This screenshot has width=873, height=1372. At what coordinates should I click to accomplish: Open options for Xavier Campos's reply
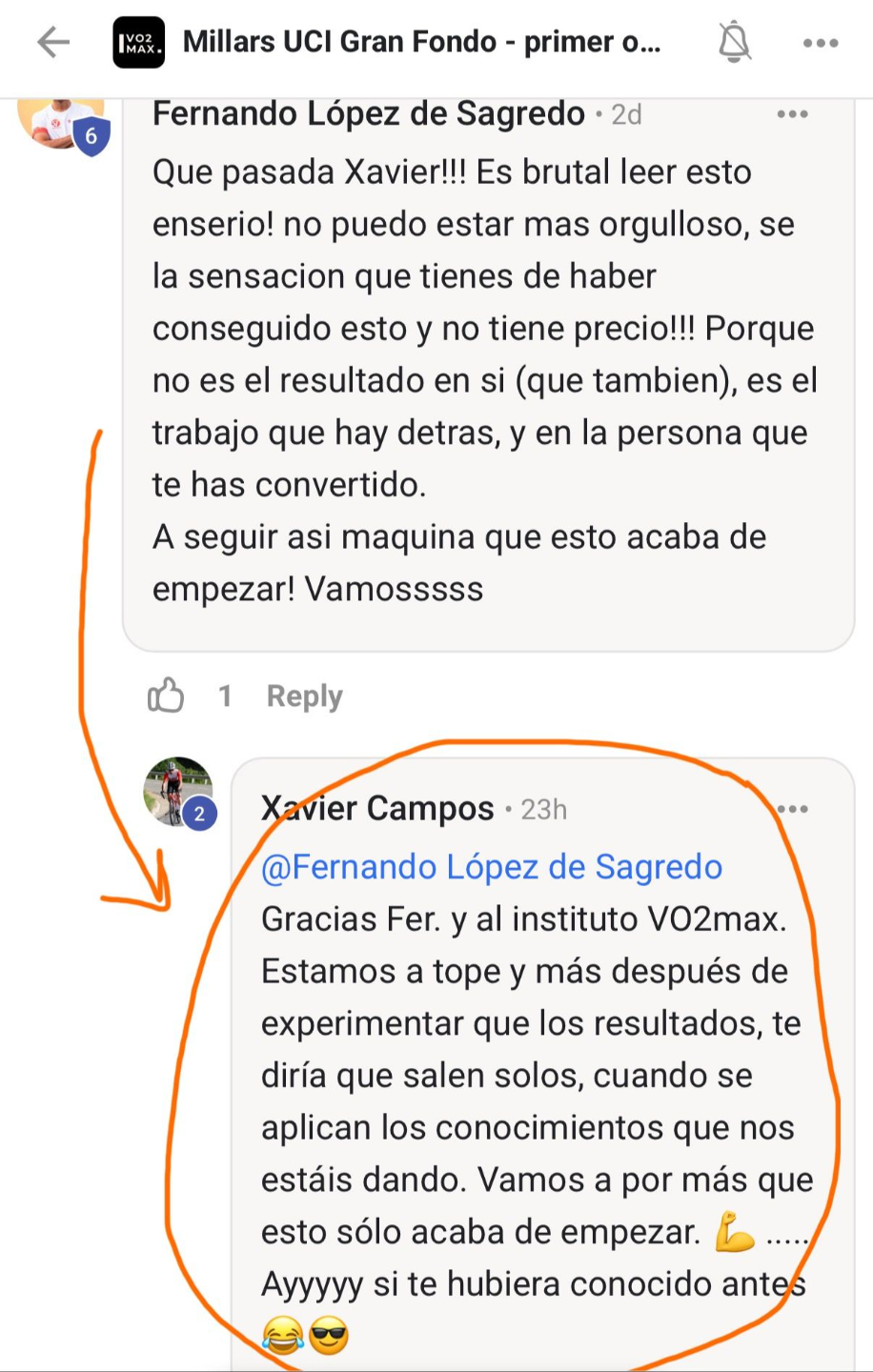coord(793,809)
